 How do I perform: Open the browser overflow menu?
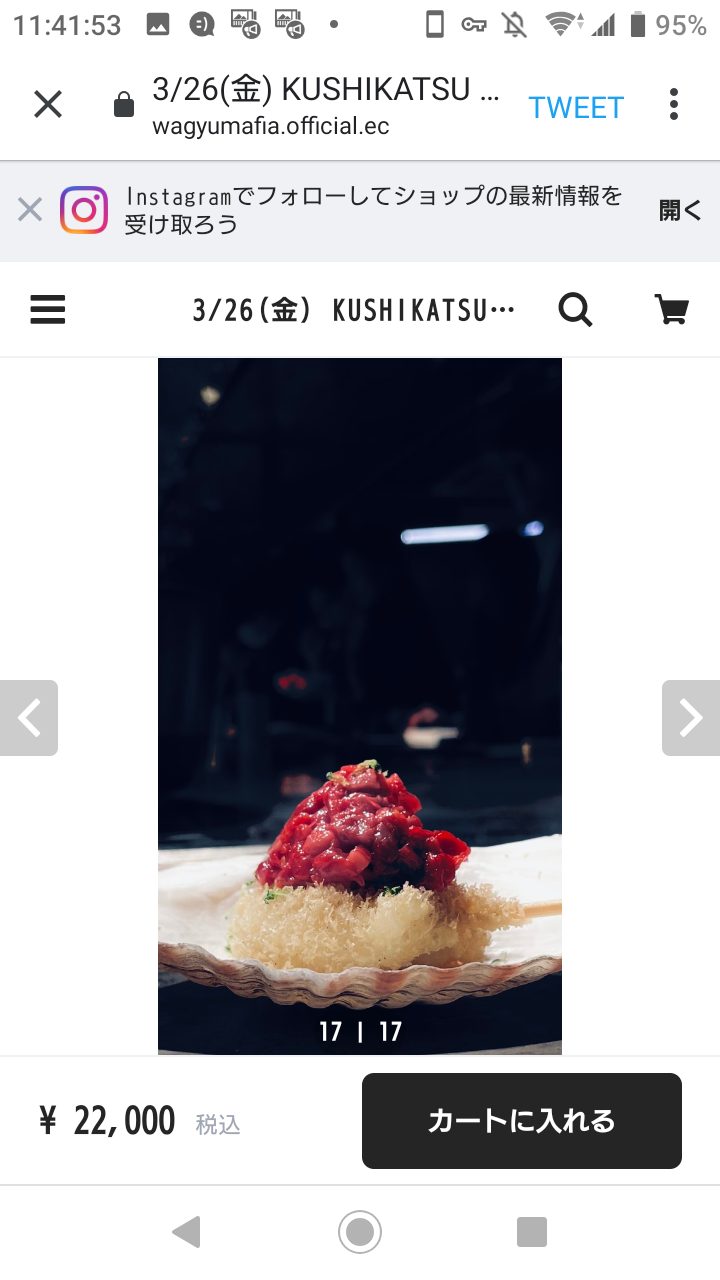pyautogui.click(x=674, y=104)
